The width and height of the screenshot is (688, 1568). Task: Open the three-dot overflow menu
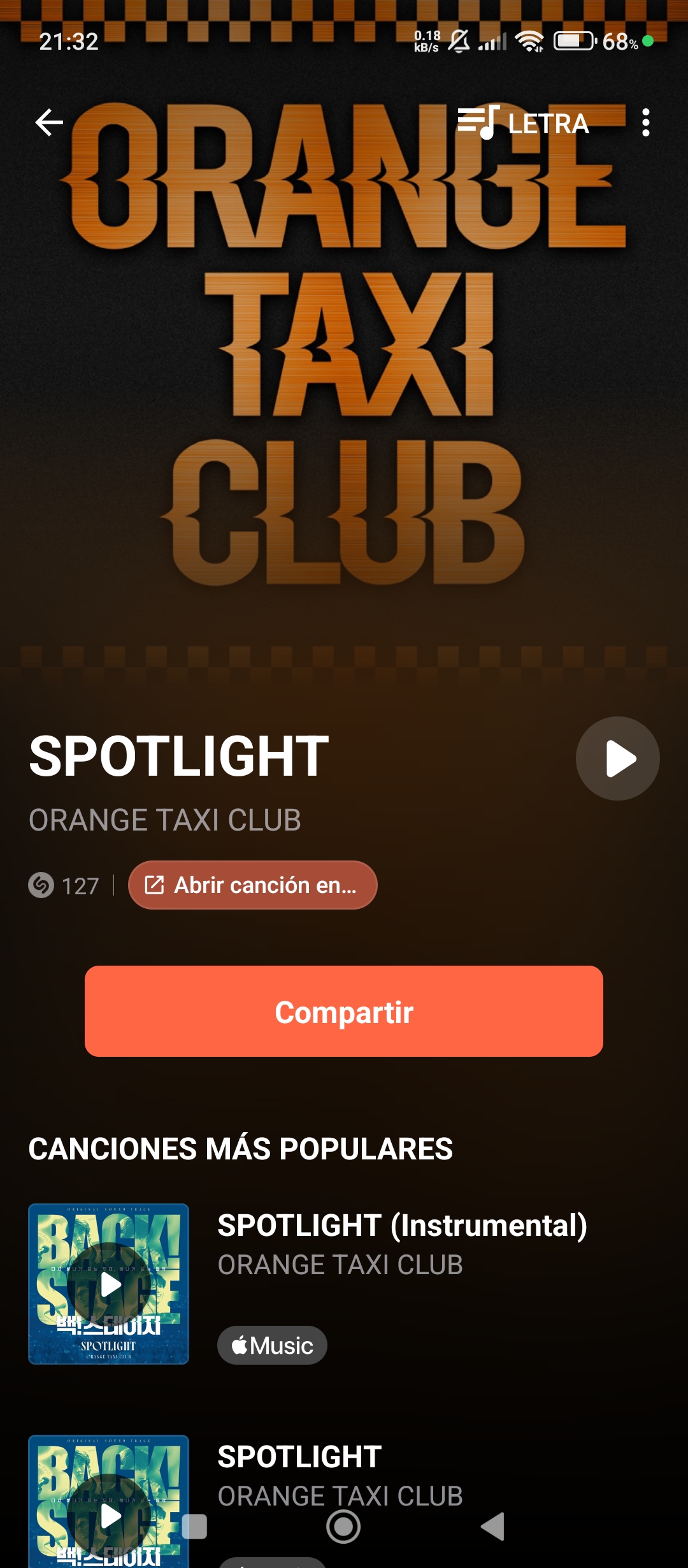(x=645, y=122)
